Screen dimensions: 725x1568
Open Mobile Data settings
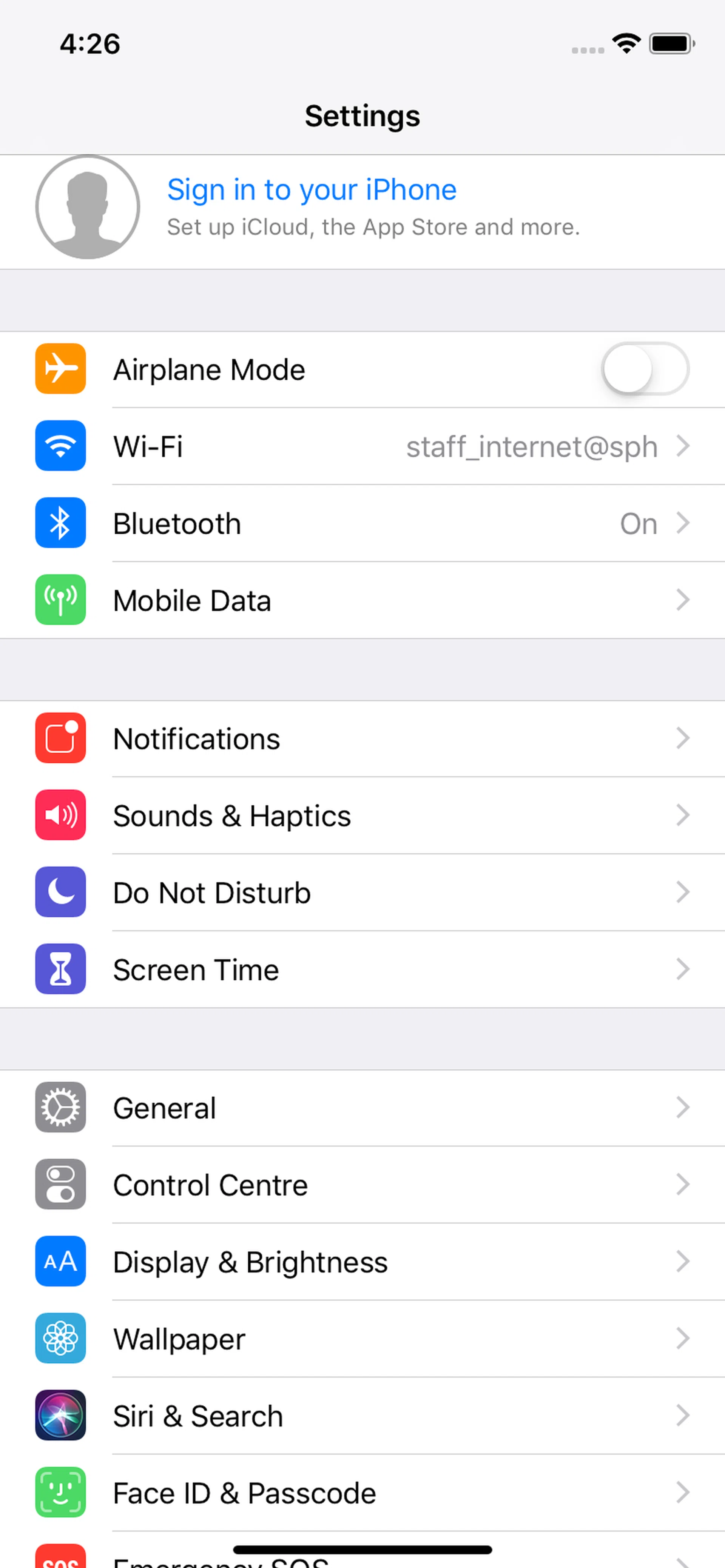[x=362, y=600]
